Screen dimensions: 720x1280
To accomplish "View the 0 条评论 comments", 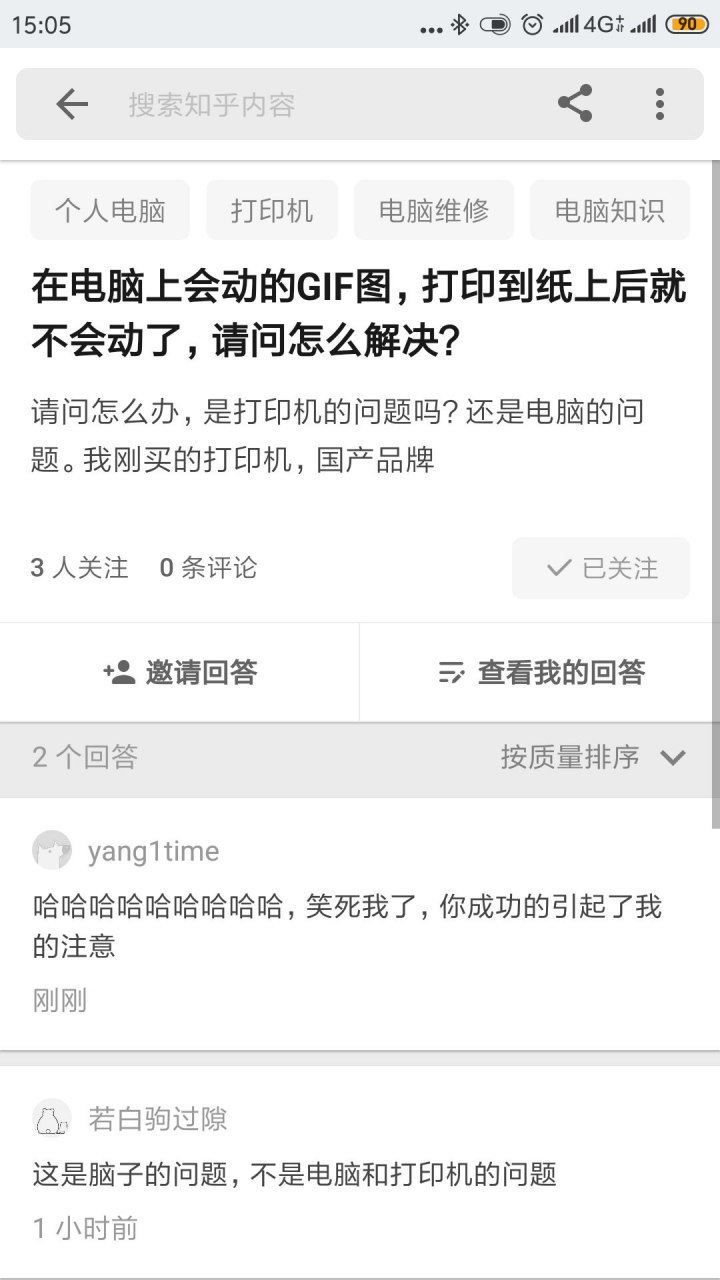I will point(208,568).
